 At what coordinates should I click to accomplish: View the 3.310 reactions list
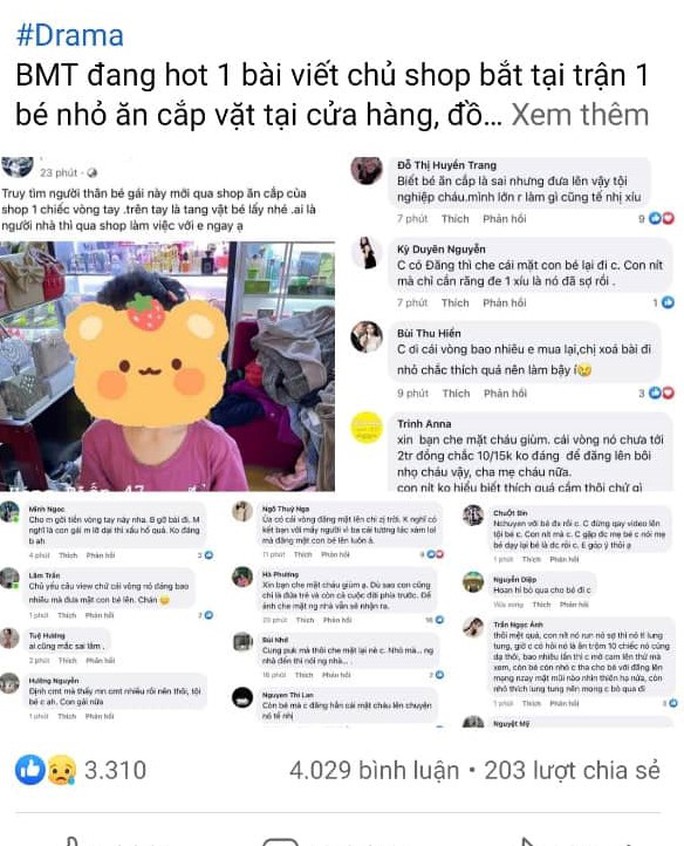[80, 771]
